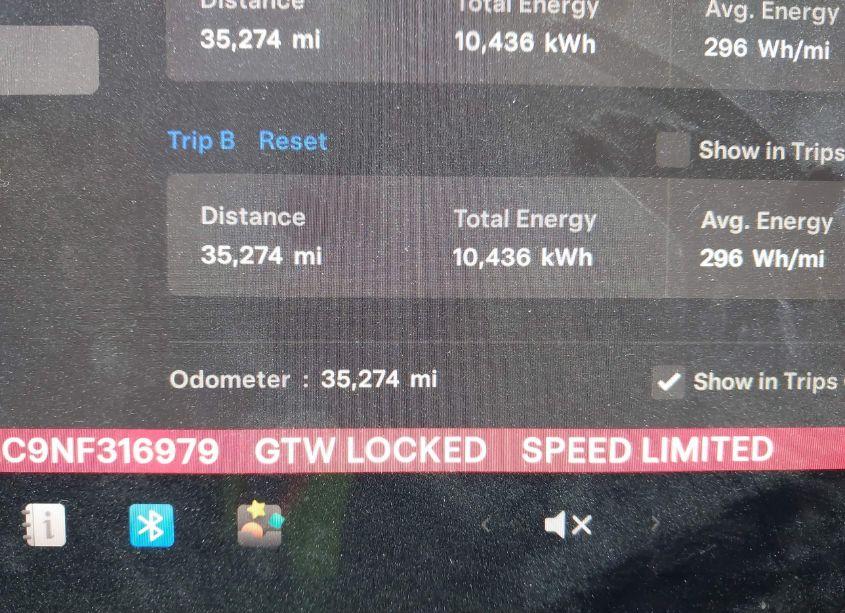Open the owner's manual icon
The width and height of the screenshot is (845, 613).
tap(43, 524)
